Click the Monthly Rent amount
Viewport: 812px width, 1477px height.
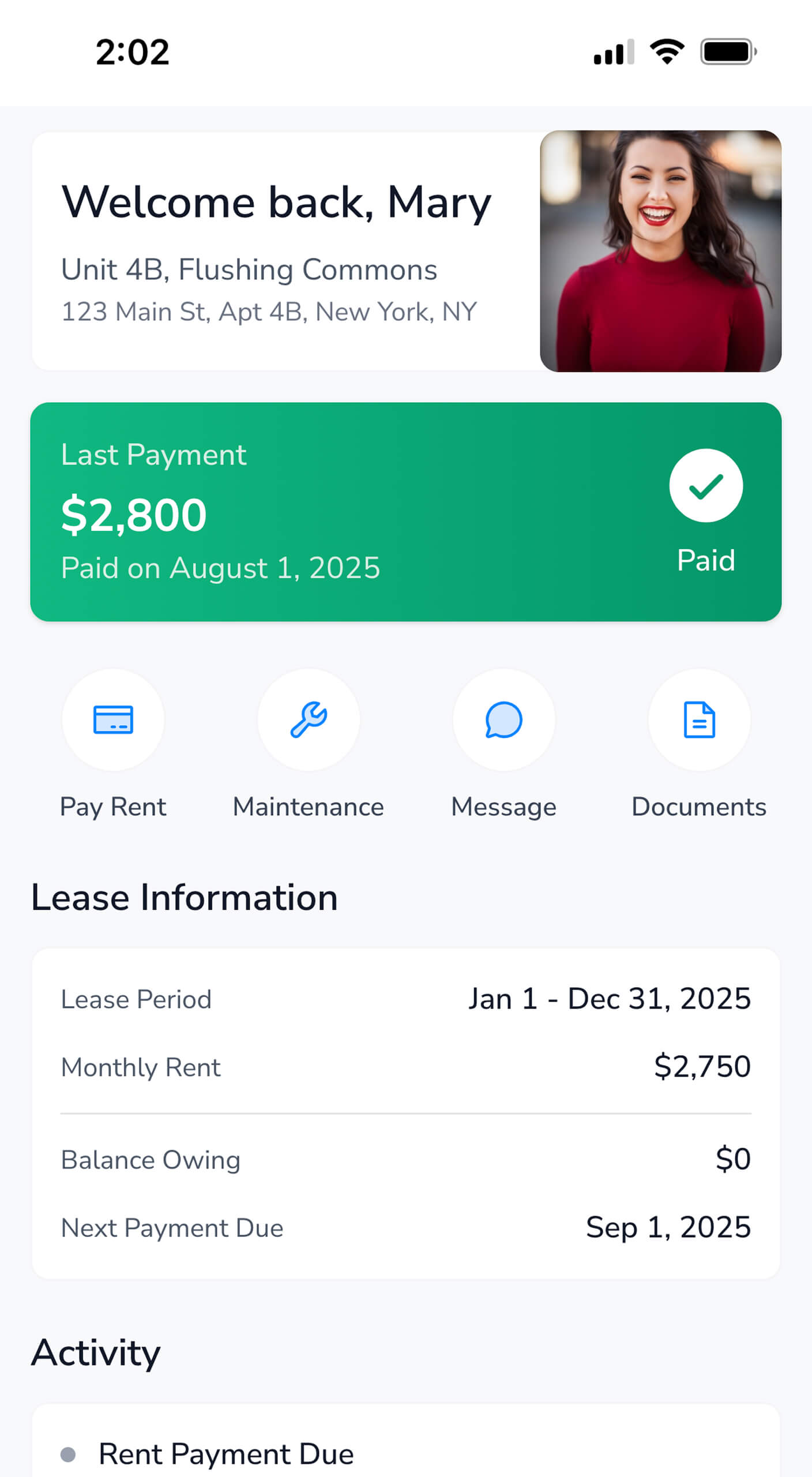coord(701,1067)
